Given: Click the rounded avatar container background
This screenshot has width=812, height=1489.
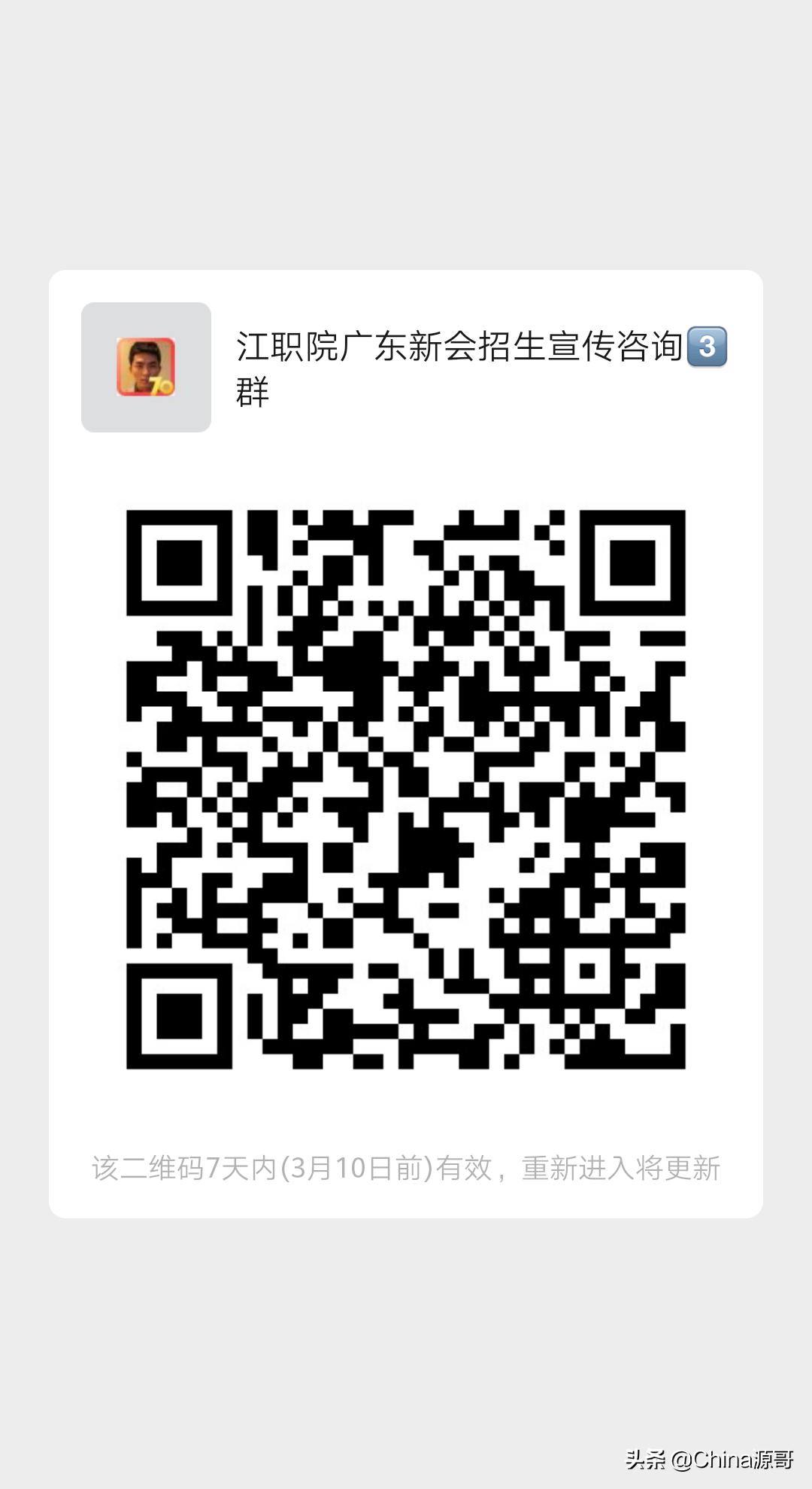Looking at the screenshot, I should (105, 323).
